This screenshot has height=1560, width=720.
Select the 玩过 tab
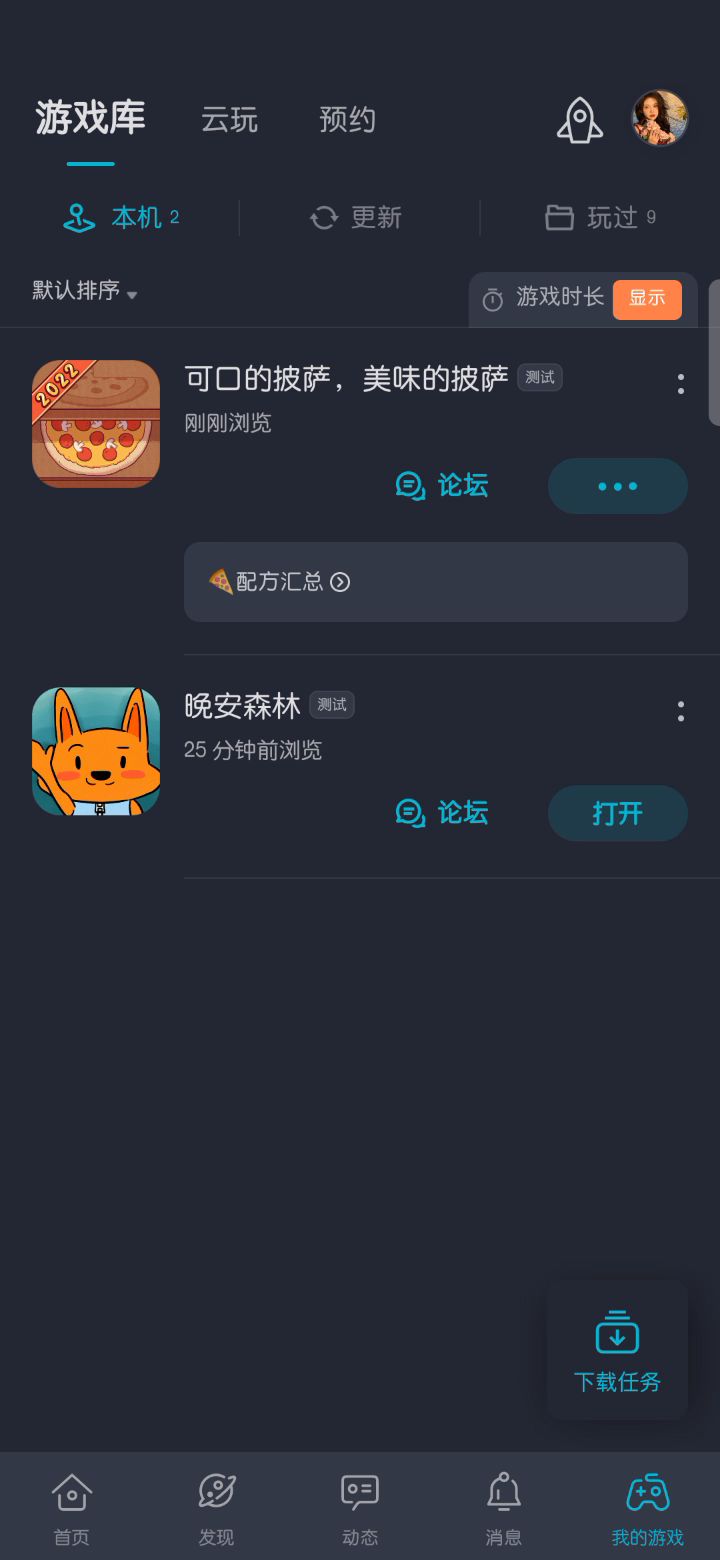pyautogui.click(x=600, y=217)
